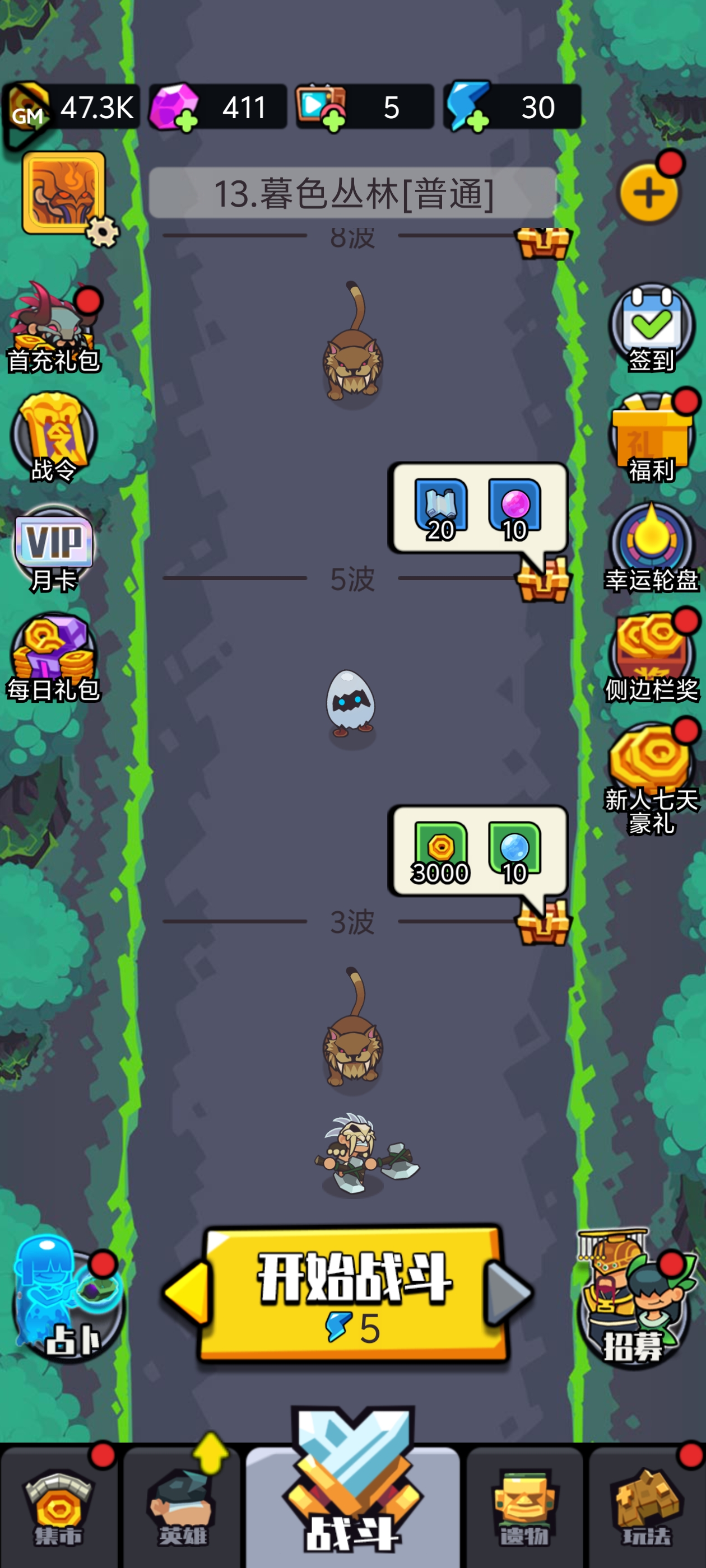Switch to the 玩法 gameplay tab
Viewport: 706px width, 1568px height.
pos(647,1507)
